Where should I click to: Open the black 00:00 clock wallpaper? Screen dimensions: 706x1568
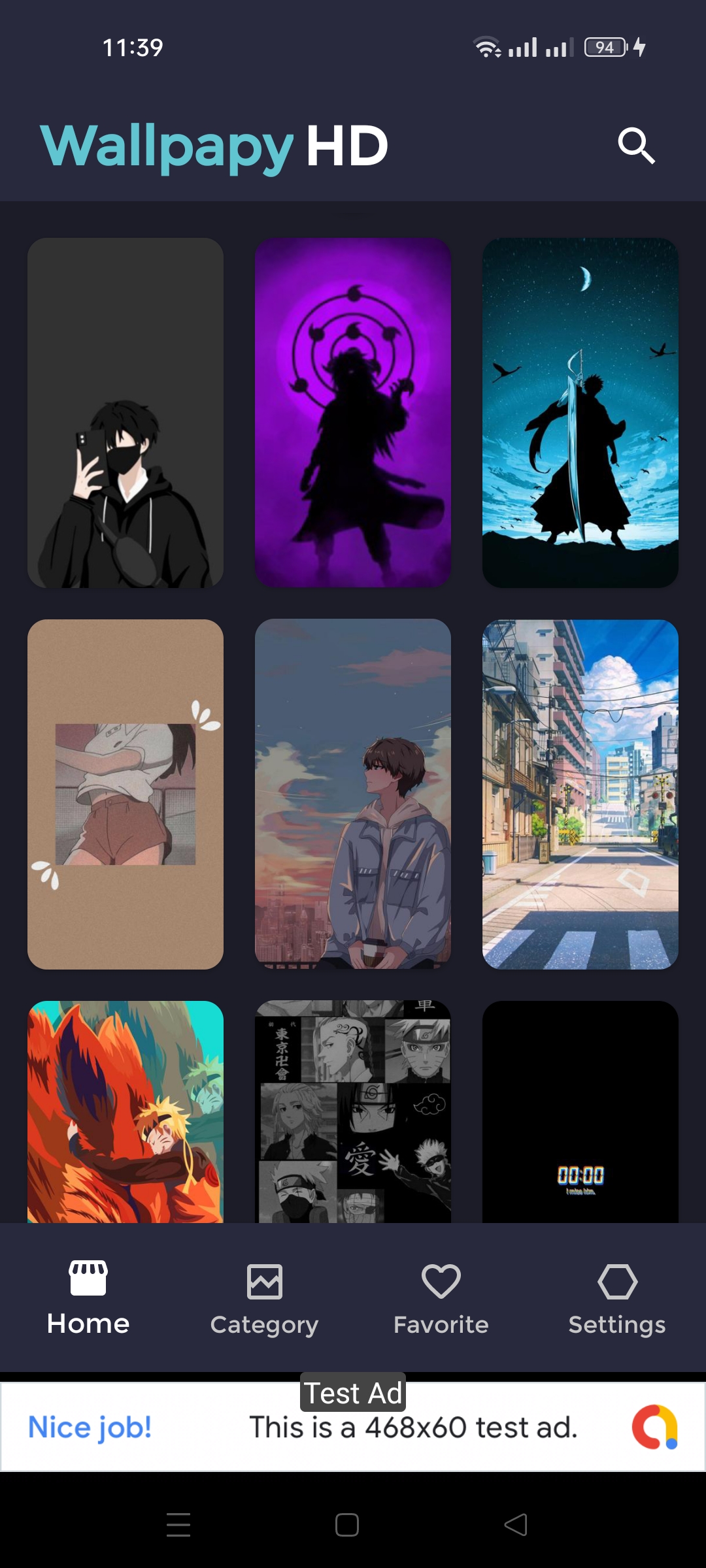tap(580, 1112)
